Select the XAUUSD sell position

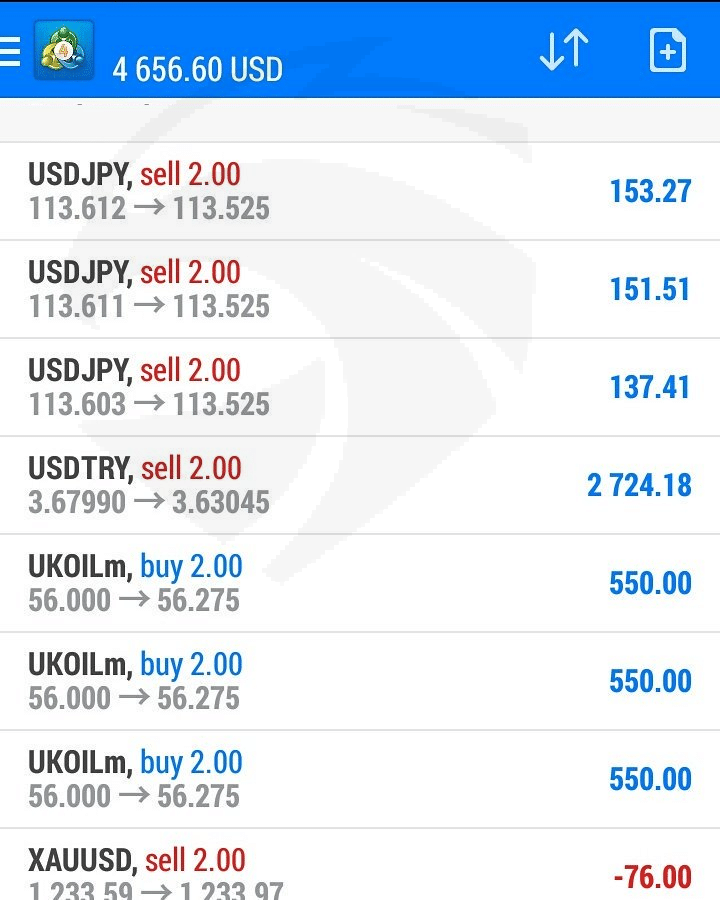(x=360, y=870)
